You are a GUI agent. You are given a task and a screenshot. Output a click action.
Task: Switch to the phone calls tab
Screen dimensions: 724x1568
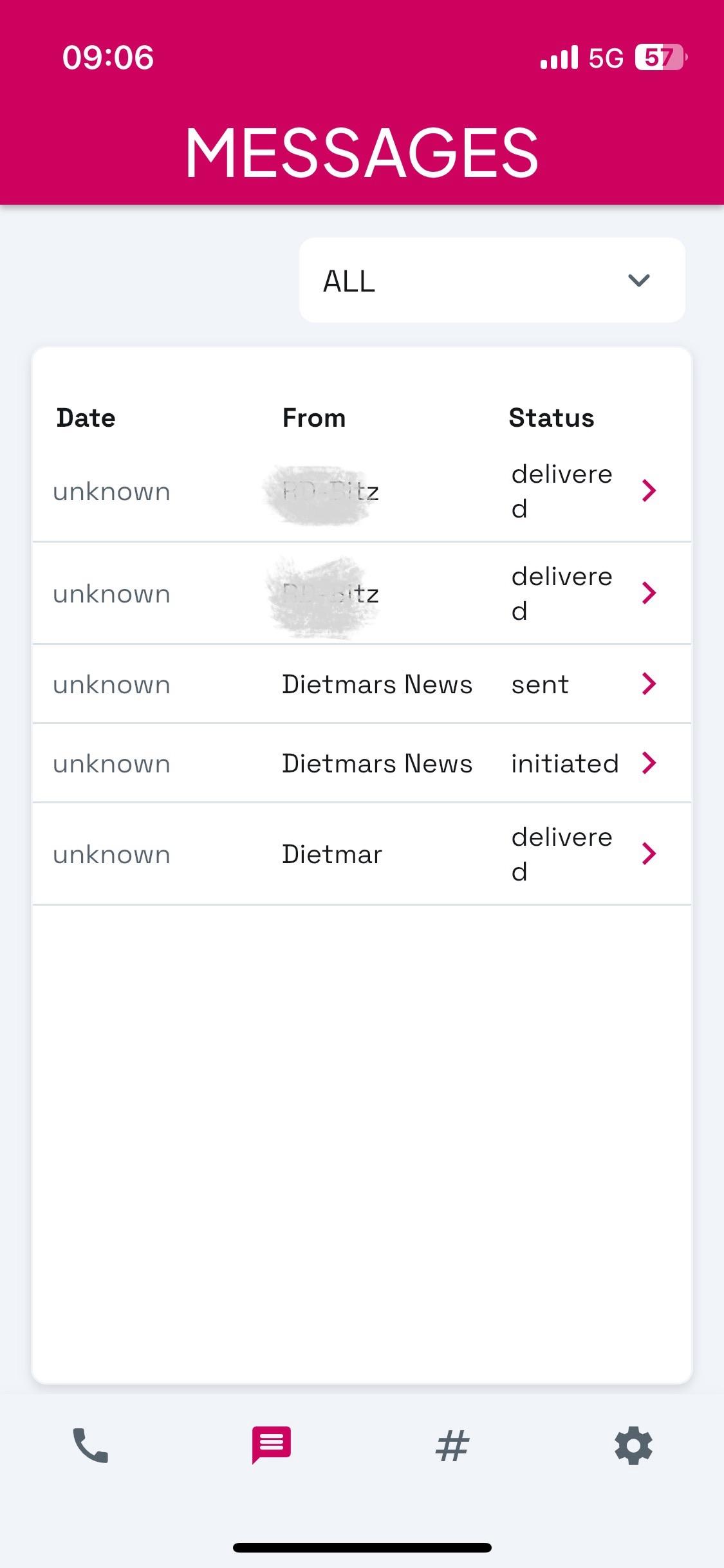(91, 1446)
